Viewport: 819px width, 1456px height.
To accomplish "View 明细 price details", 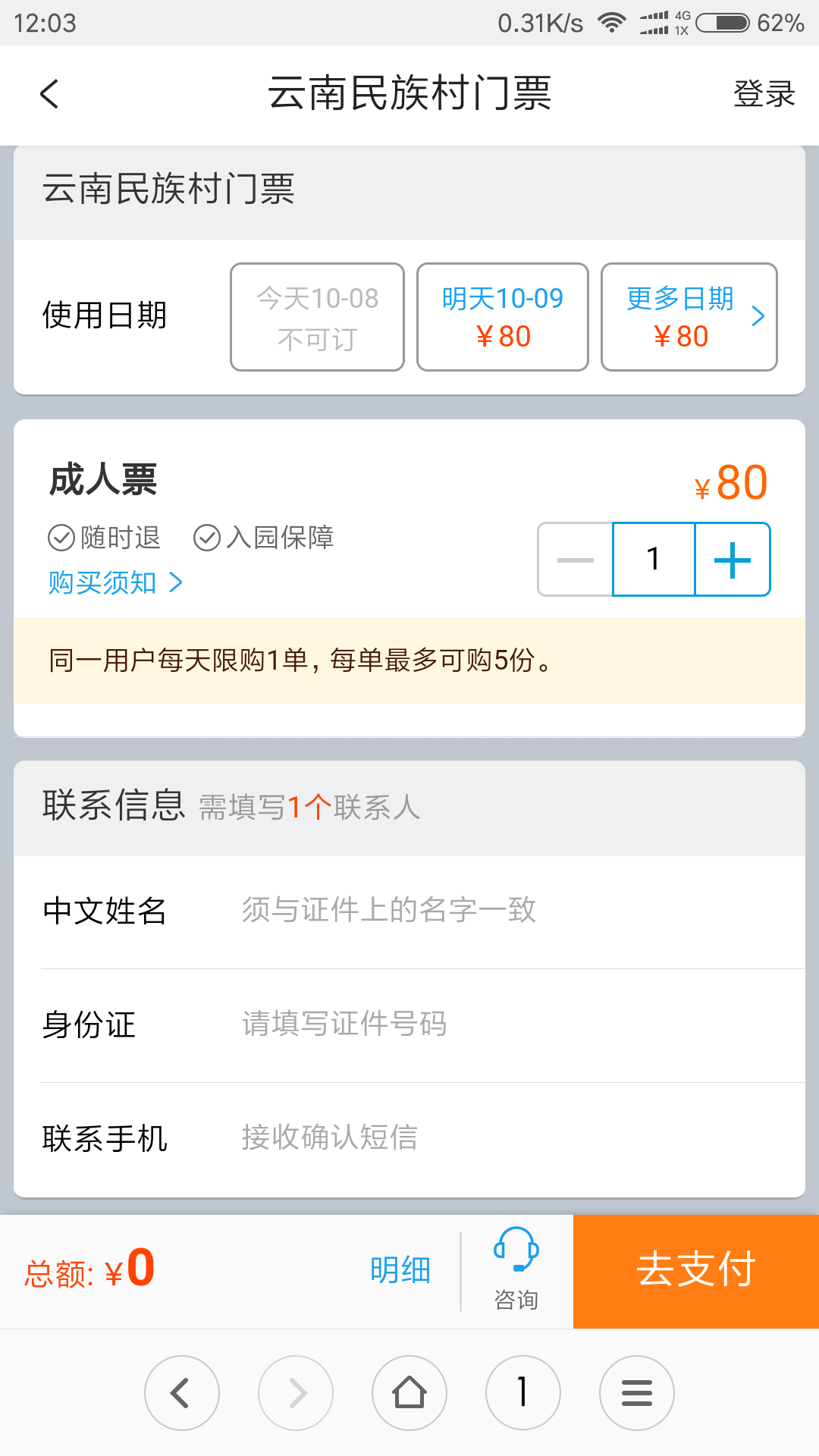I will [x=400, y=1270].
